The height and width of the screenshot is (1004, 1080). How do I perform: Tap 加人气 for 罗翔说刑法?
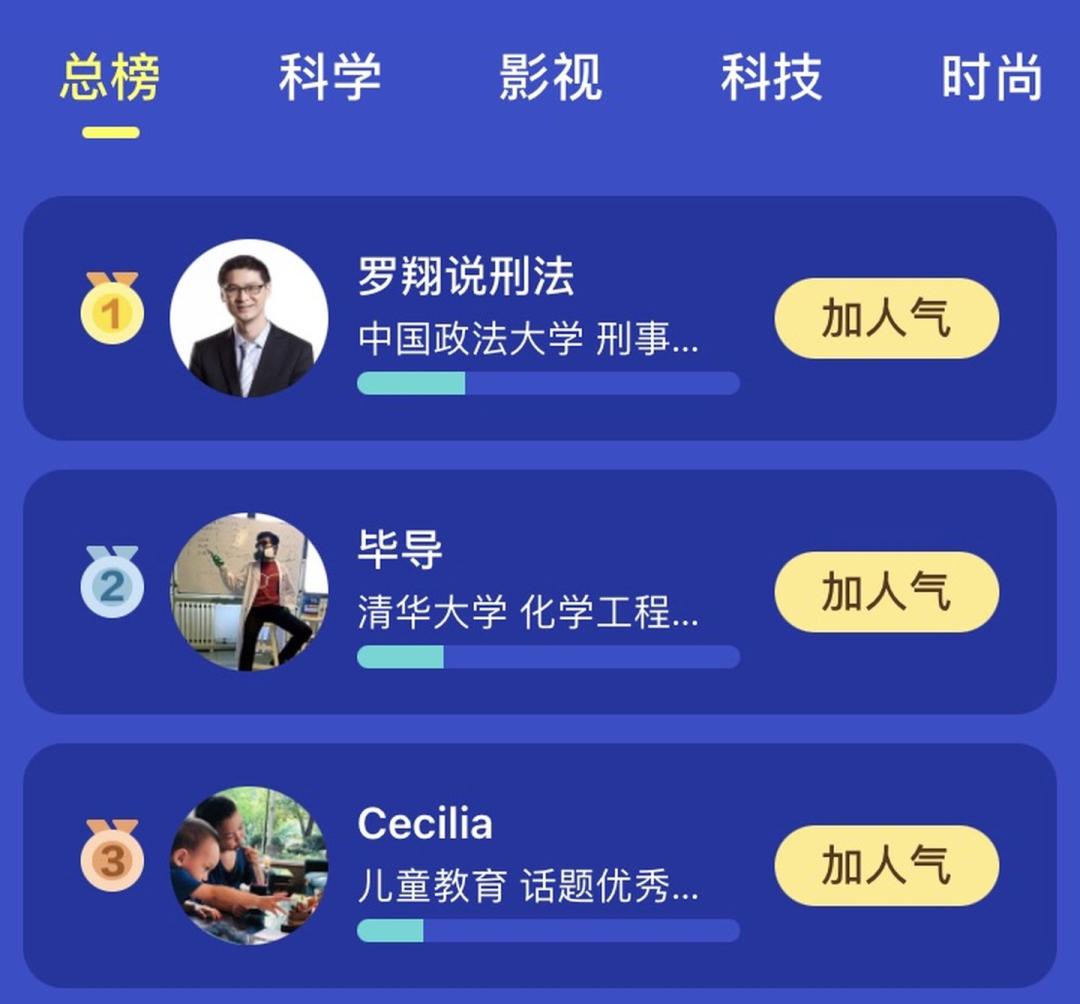(886, 318)
